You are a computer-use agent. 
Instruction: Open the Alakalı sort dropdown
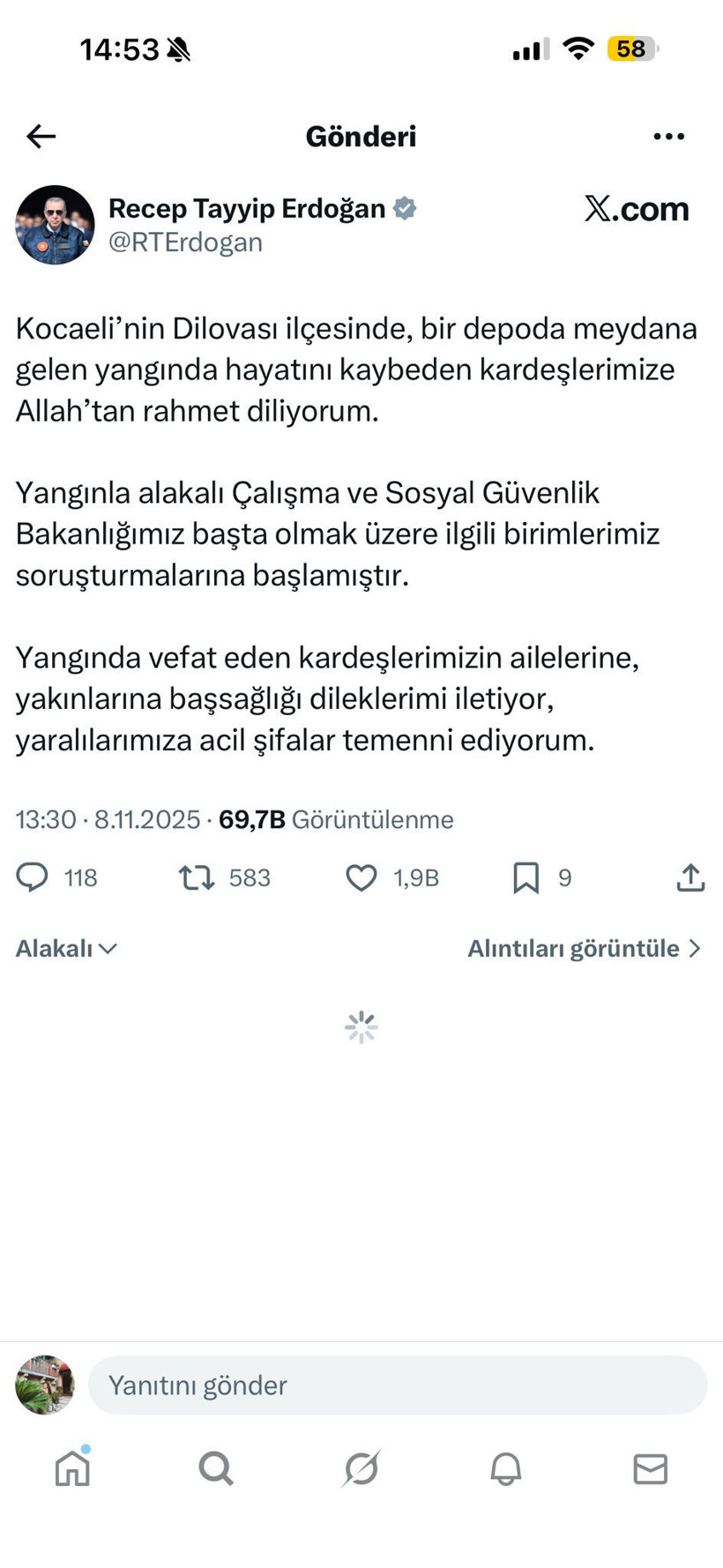pos(65,948)
